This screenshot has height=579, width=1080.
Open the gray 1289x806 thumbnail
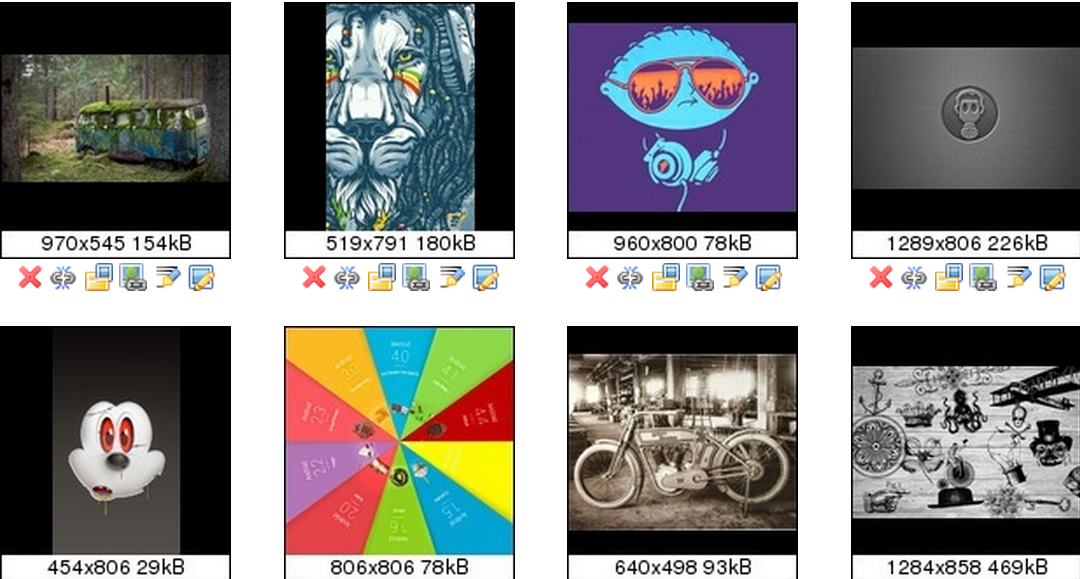coord(965,118)
